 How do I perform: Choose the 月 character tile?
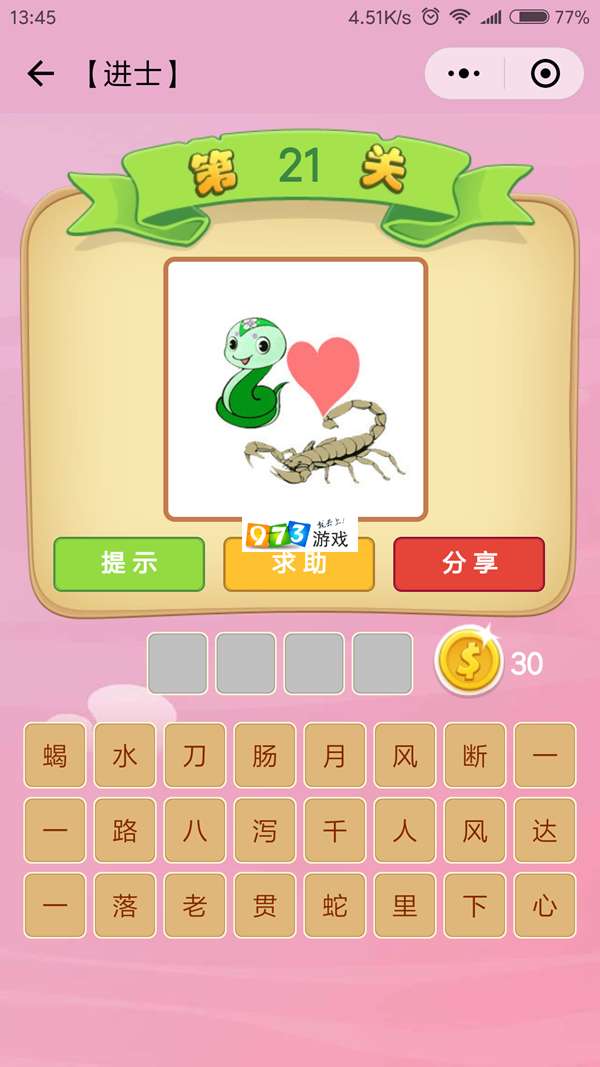point(335,756)
